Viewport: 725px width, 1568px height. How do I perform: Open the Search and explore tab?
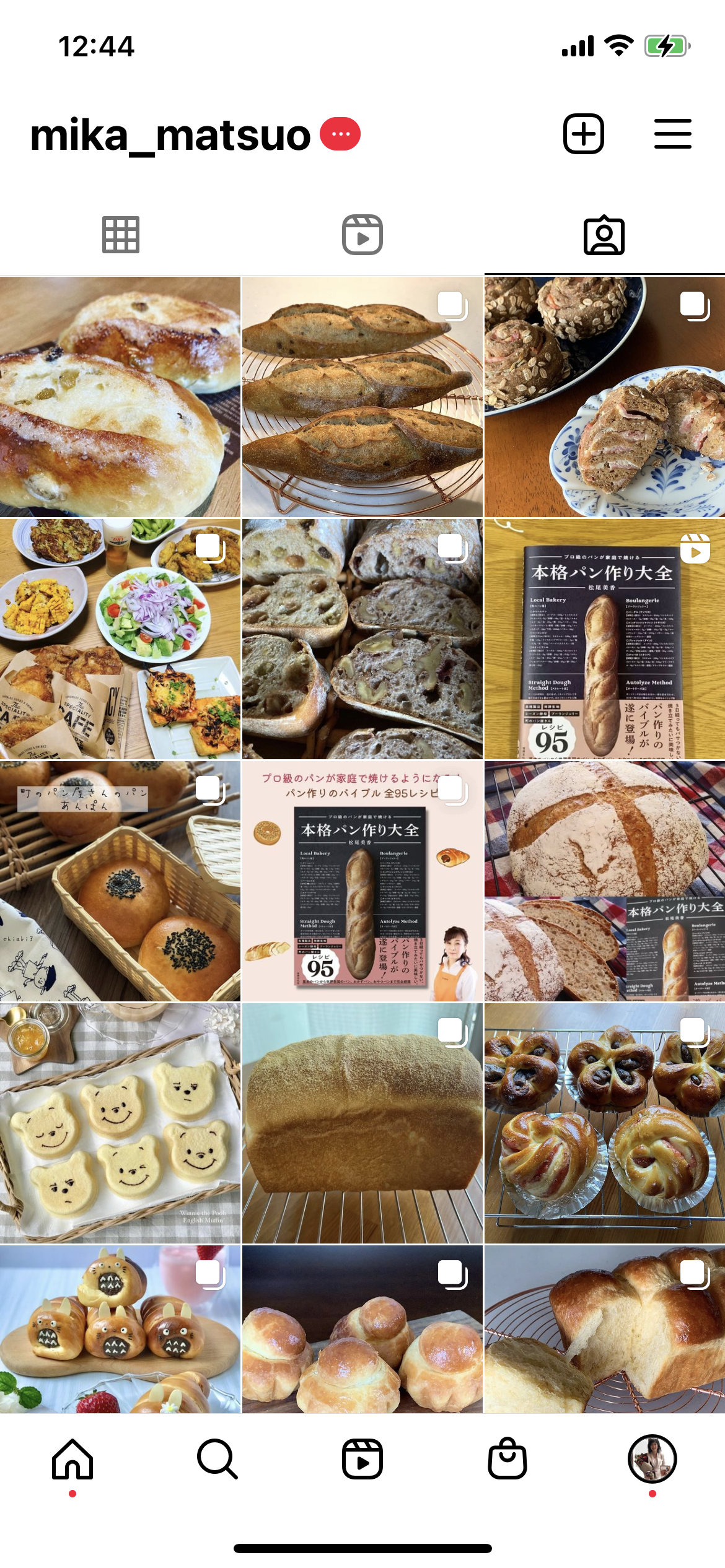point(217,1459)
